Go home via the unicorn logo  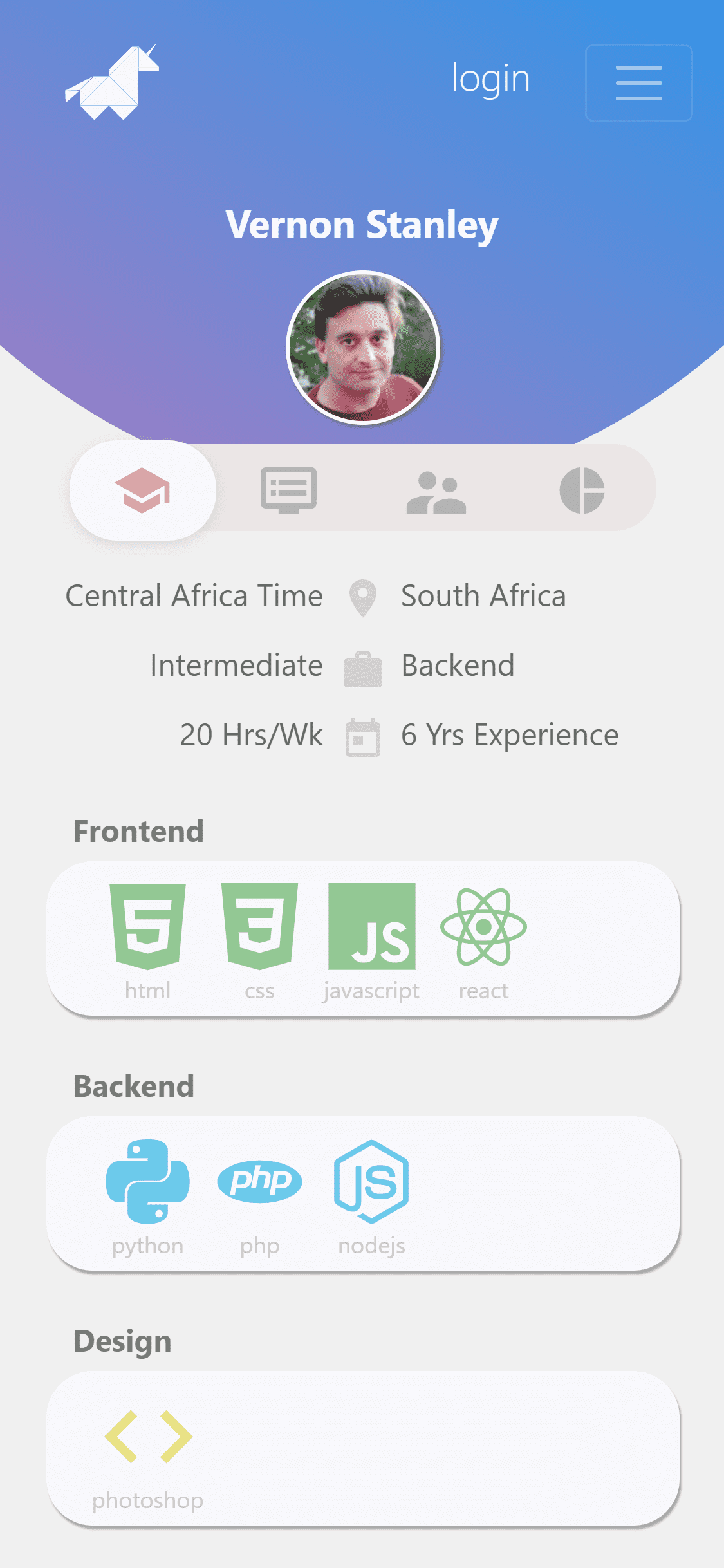pyautogui.click(x=112, y=82)
